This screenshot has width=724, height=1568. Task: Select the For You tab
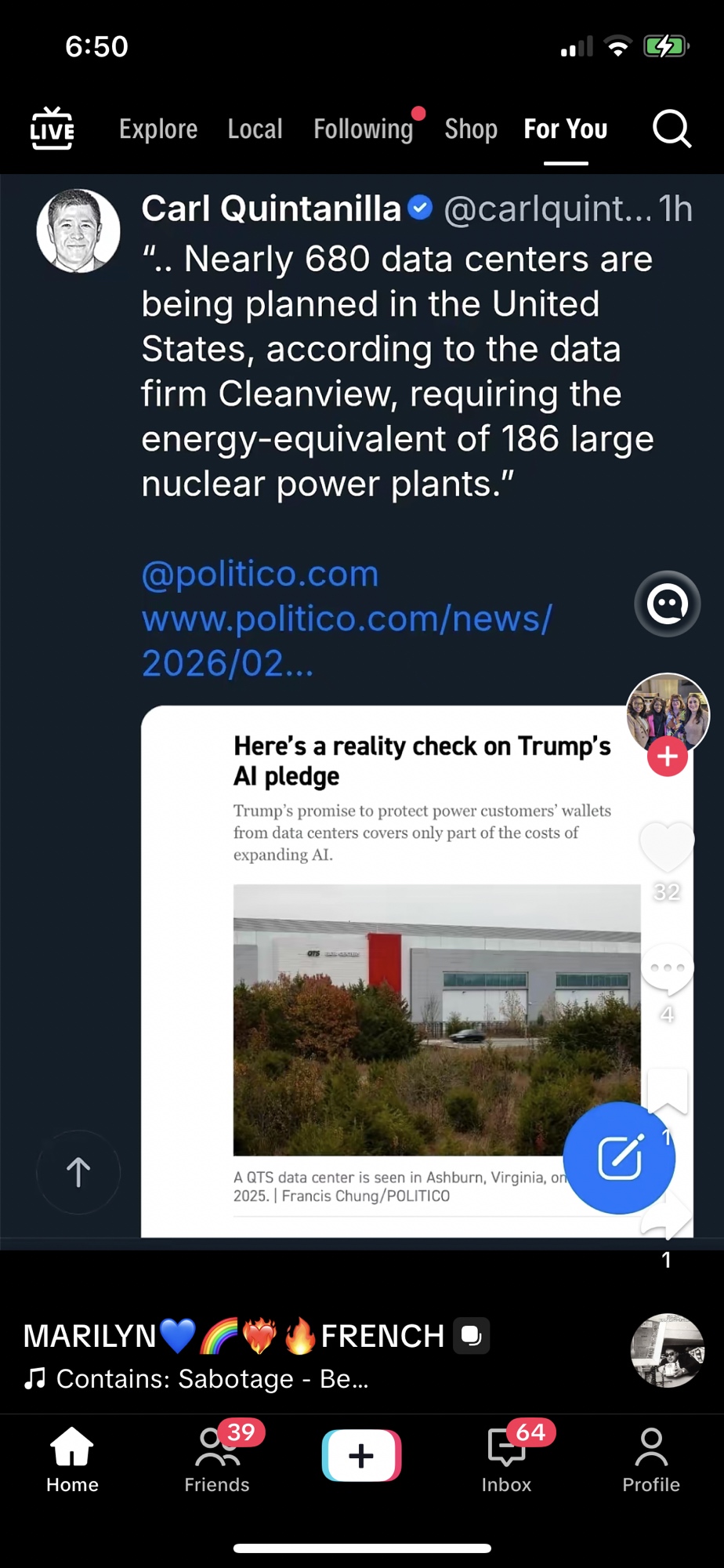point(566,129)
